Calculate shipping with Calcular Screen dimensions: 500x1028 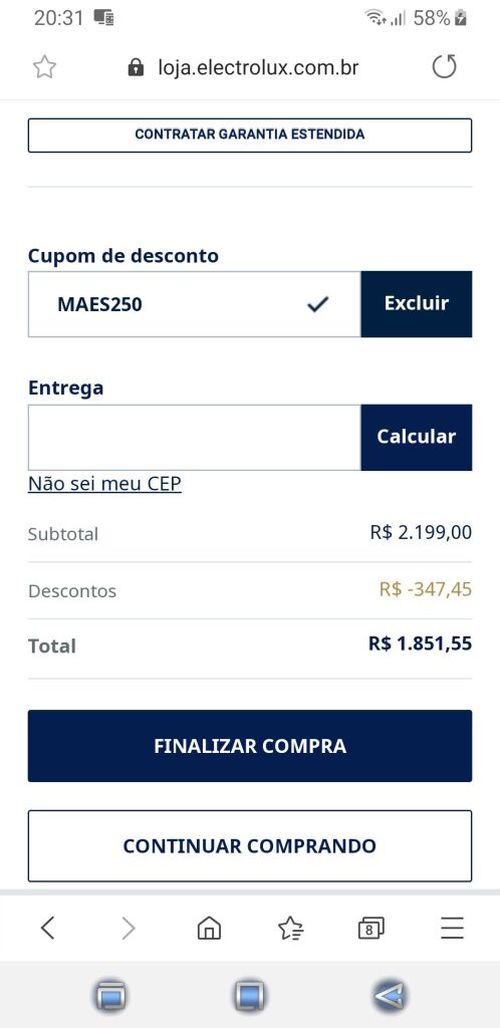tap(416, 437)
